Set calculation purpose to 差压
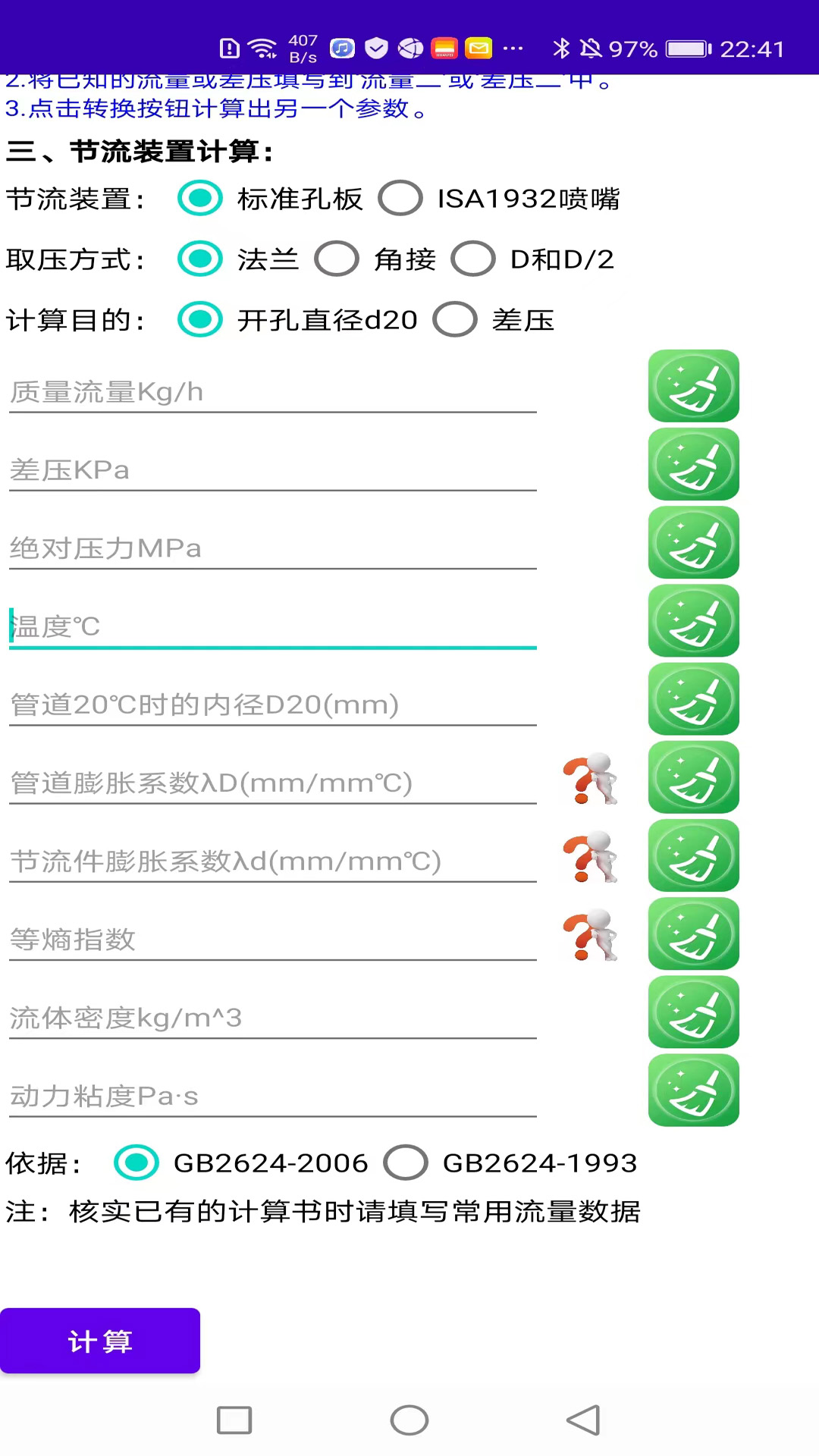 494,320
